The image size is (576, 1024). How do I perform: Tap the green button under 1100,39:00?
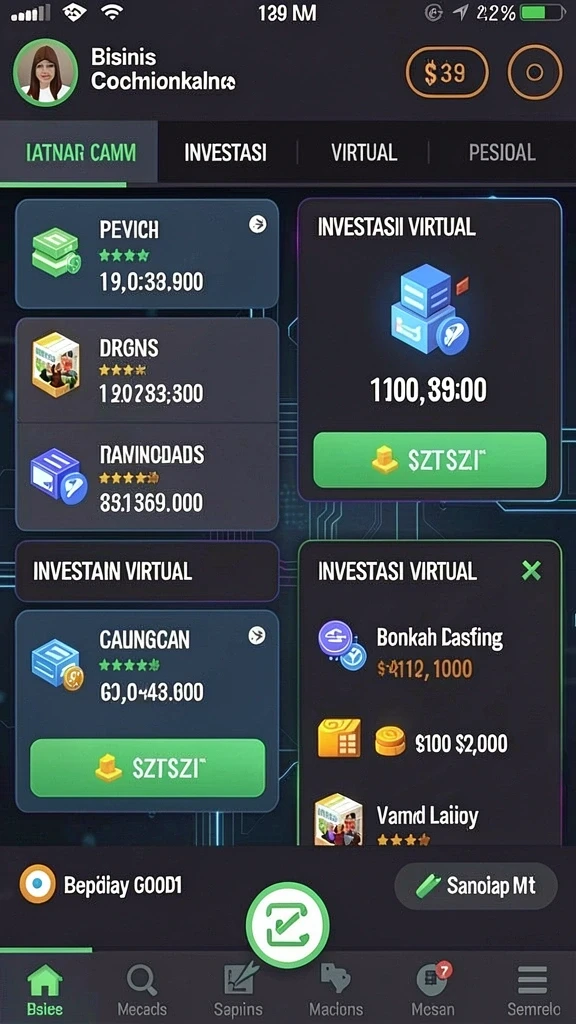tap(430, 460)
